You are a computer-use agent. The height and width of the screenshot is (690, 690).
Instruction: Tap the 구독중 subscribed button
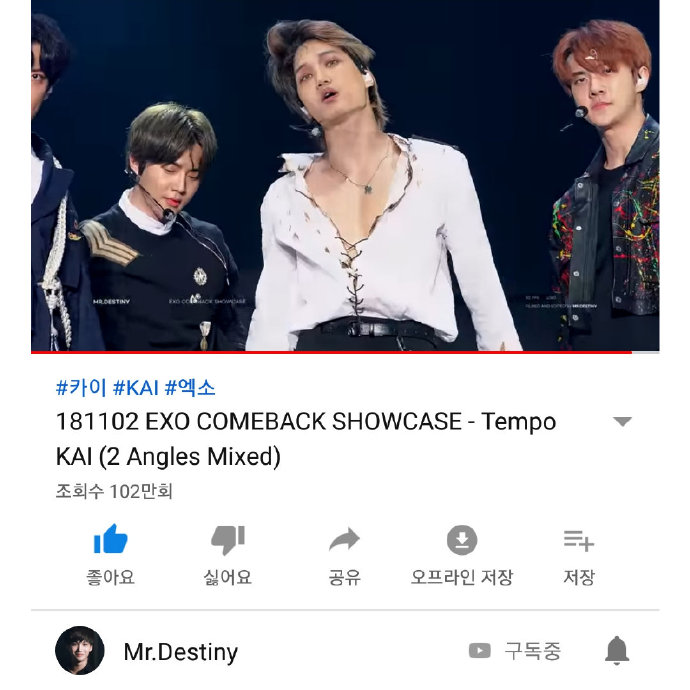pos(516,652)
